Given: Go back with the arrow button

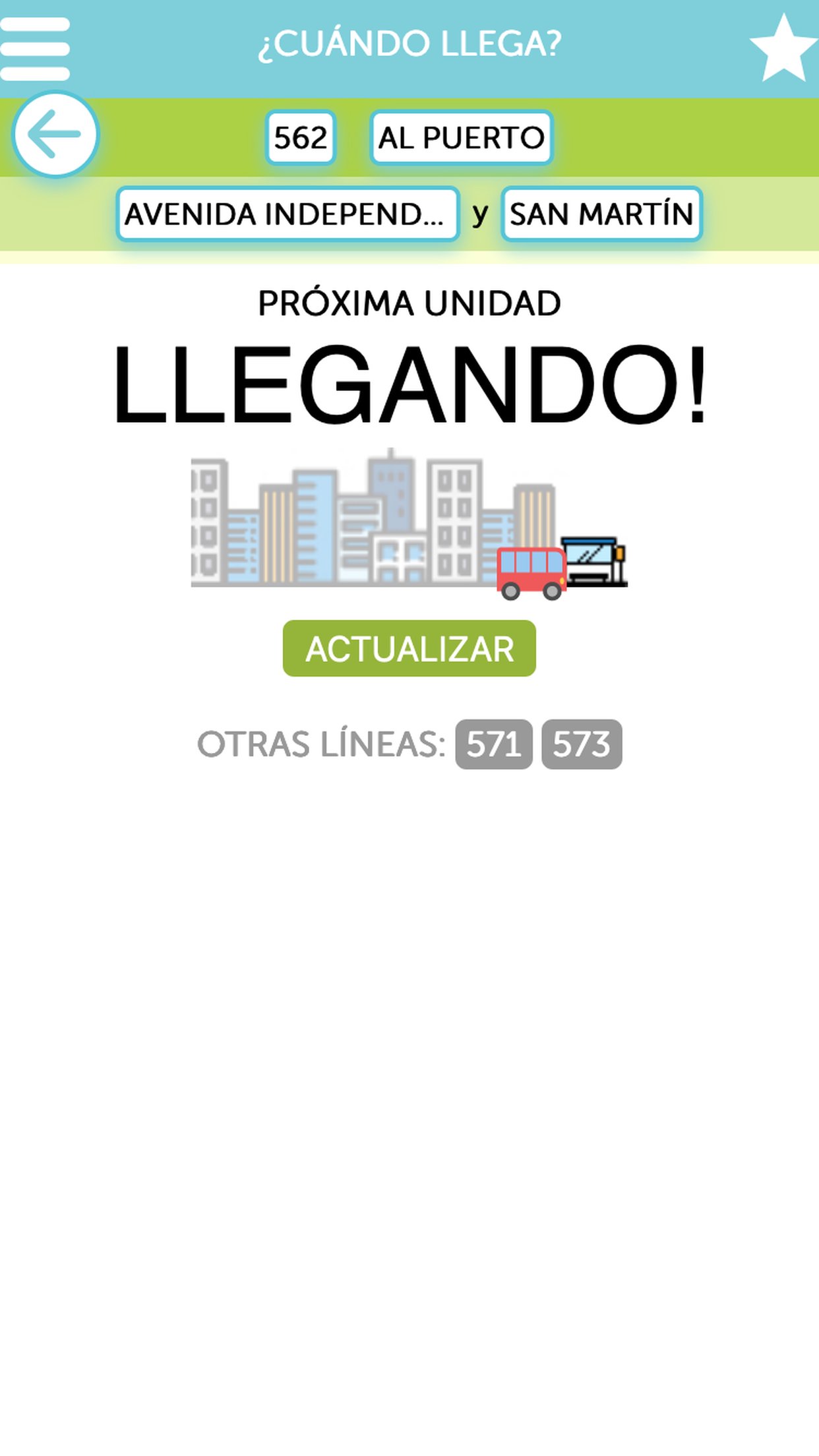Looking at the screenshot, I should click(x=55, y=135).
